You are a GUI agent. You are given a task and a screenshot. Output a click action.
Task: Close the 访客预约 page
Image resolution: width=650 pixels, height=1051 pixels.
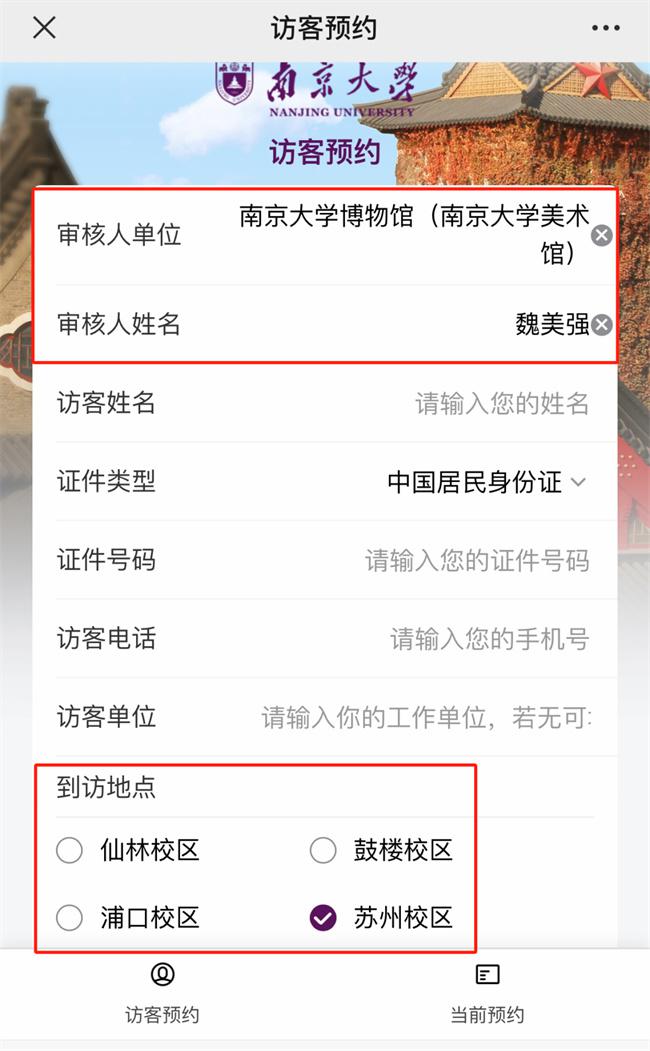[44, 28]
